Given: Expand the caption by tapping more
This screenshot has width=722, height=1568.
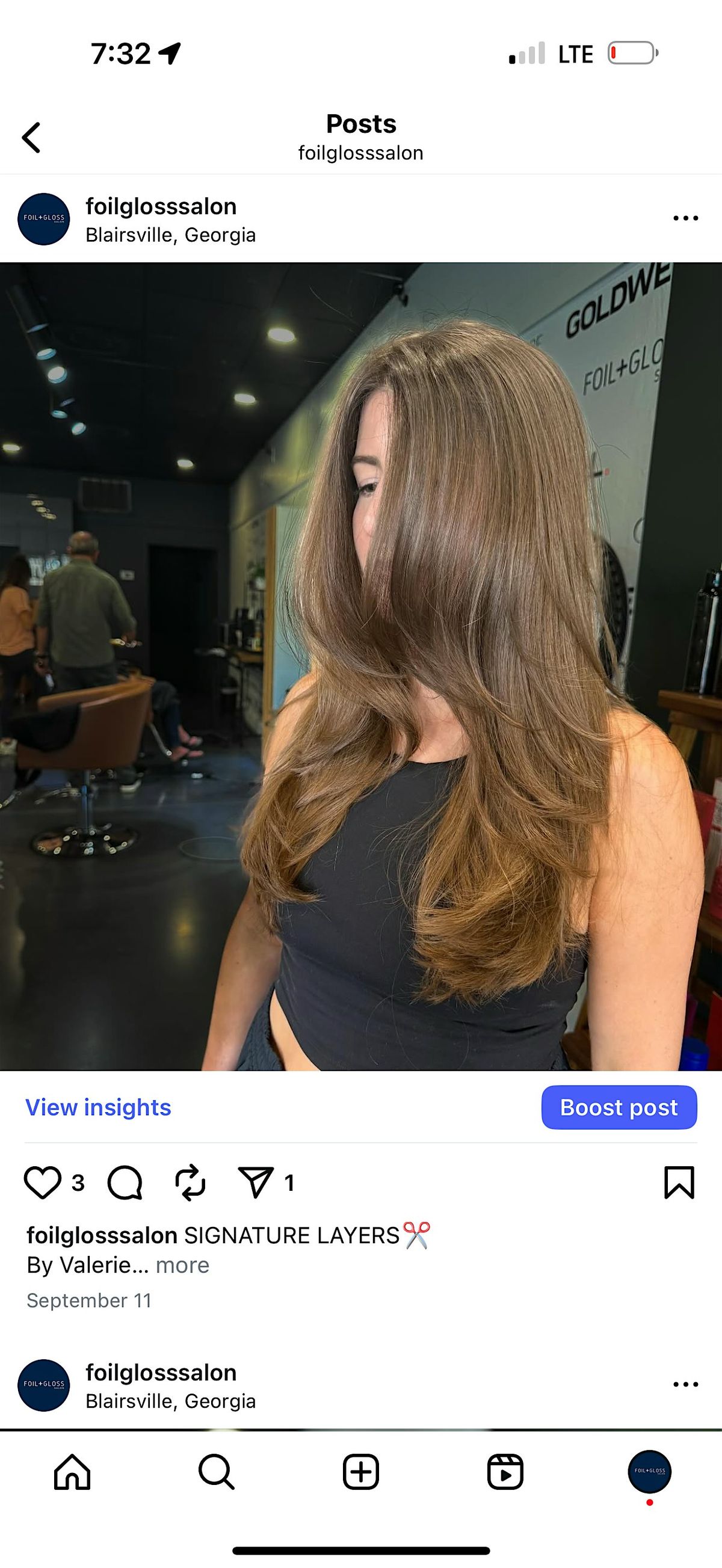Looking at the screenshot, I should tap(182, 1265).
